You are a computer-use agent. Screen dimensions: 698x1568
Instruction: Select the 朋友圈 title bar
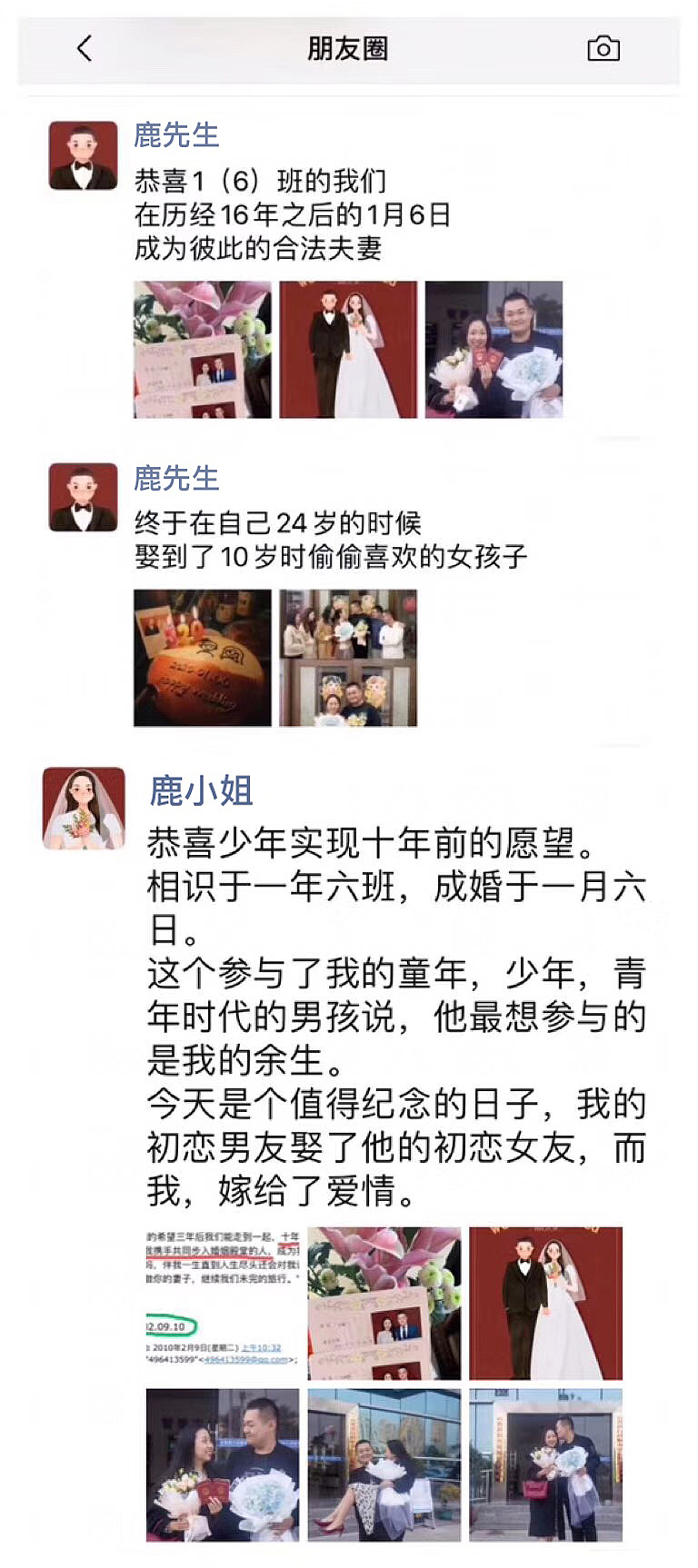tap(349, 50)
